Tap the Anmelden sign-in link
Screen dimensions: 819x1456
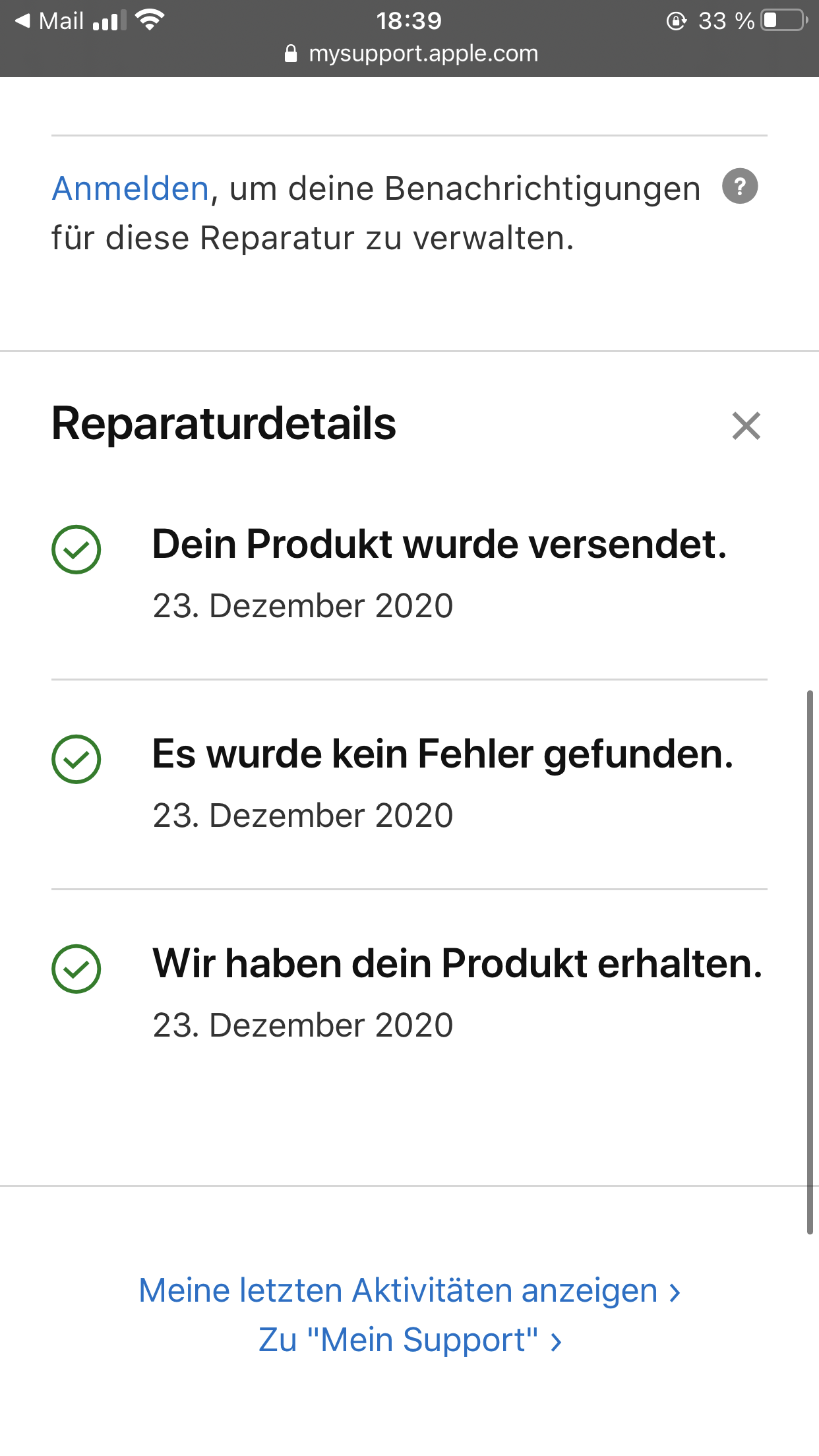coord(131,189)
